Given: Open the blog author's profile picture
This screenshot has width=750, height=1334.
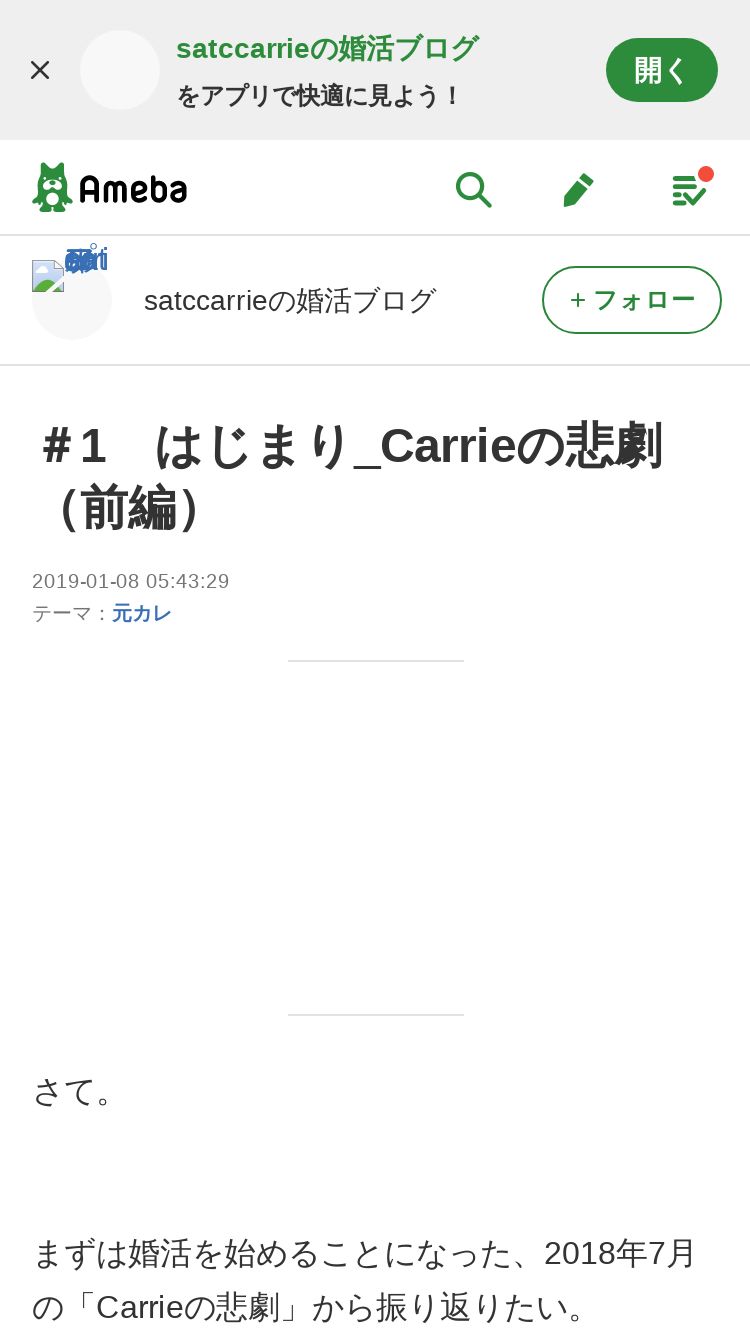Looking at the screenshot, I should click(72, 300).
